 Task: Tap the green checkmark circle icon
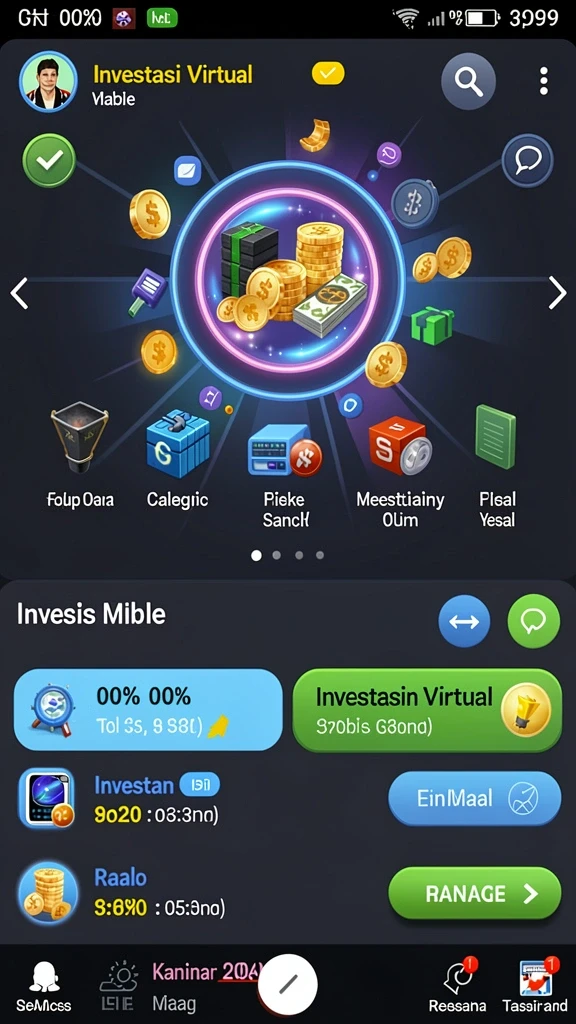[x=49, y=161]
